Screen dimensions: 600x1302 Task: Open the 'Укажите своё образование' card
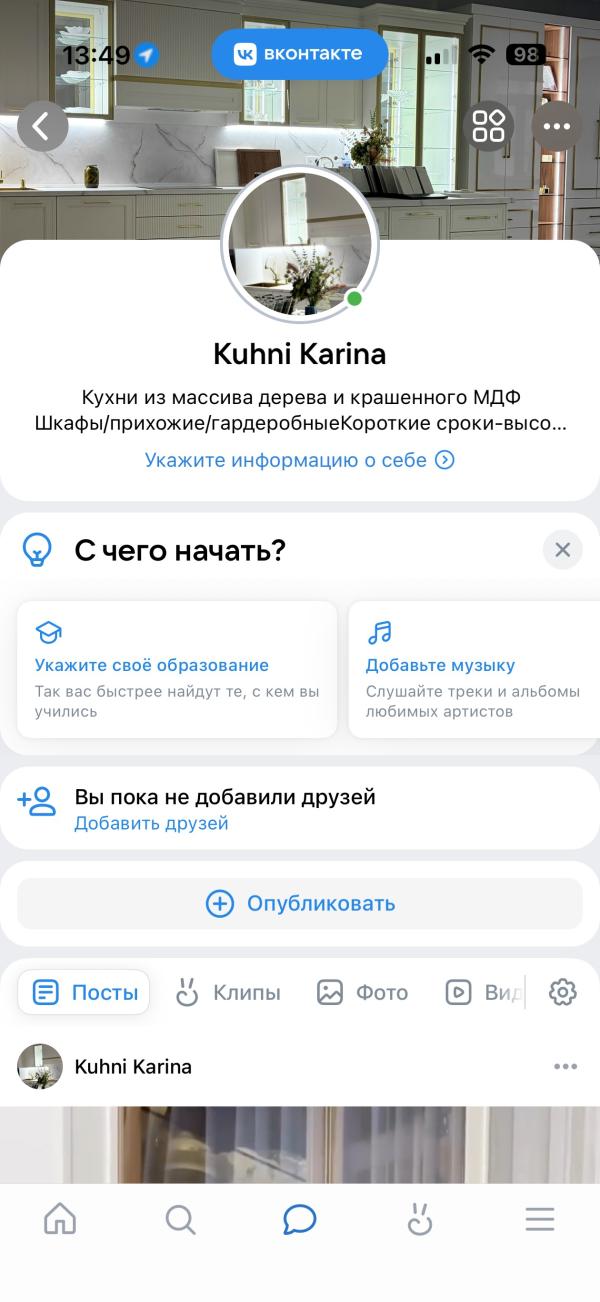tap(177, 669)
